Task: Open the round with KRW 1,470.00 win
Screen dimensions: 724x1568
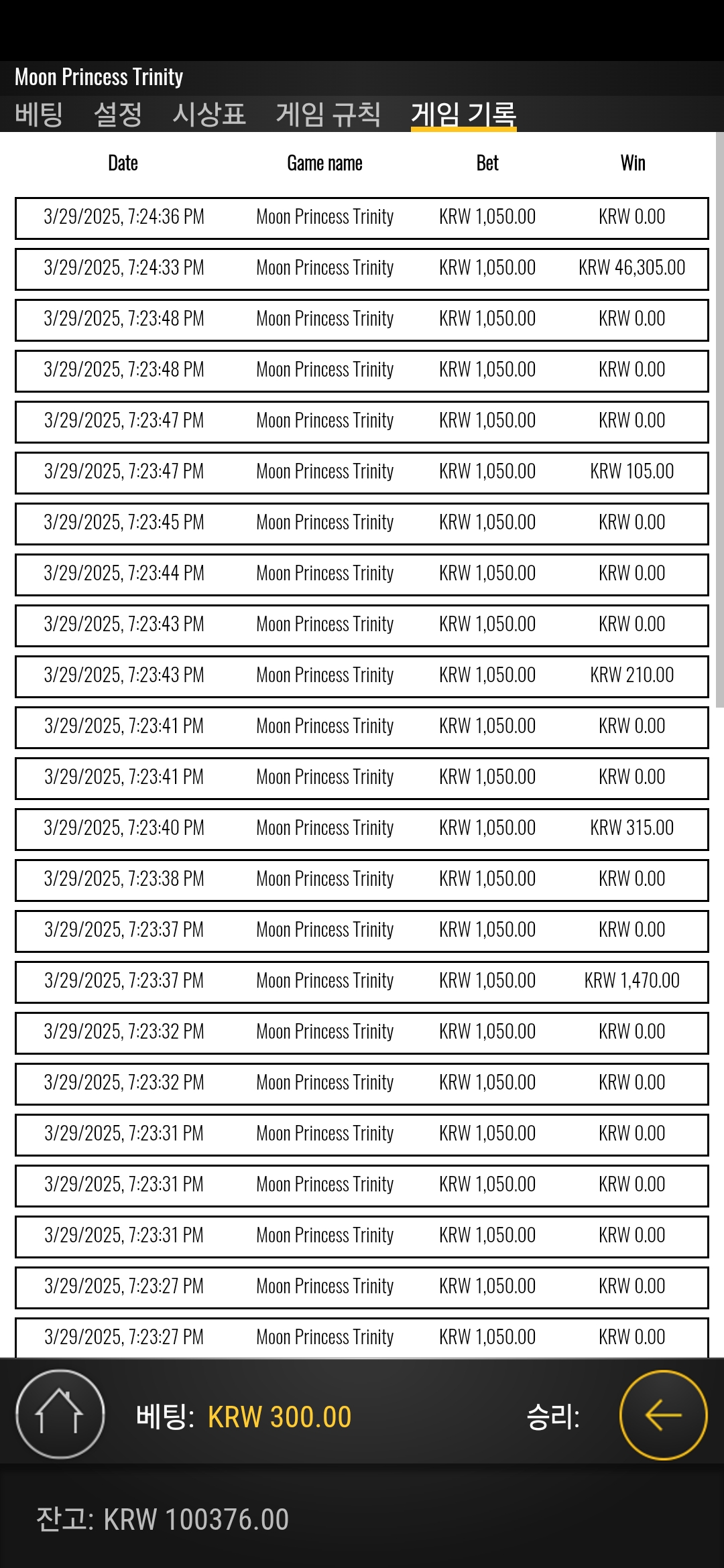Action: pyautogui.click(x=362, y=982)
